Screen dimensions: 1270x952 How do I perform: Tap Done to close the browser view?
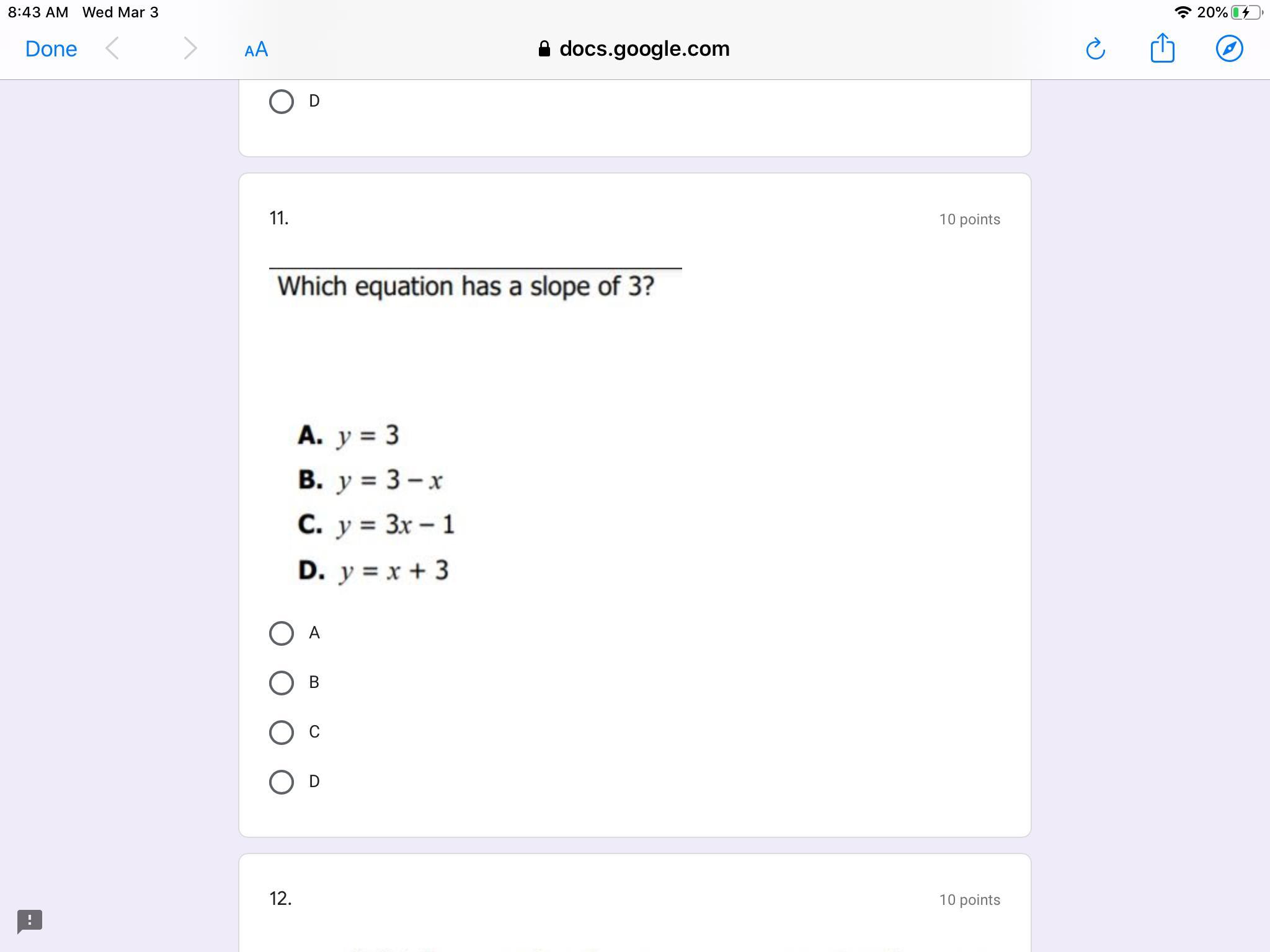(51, 49)
